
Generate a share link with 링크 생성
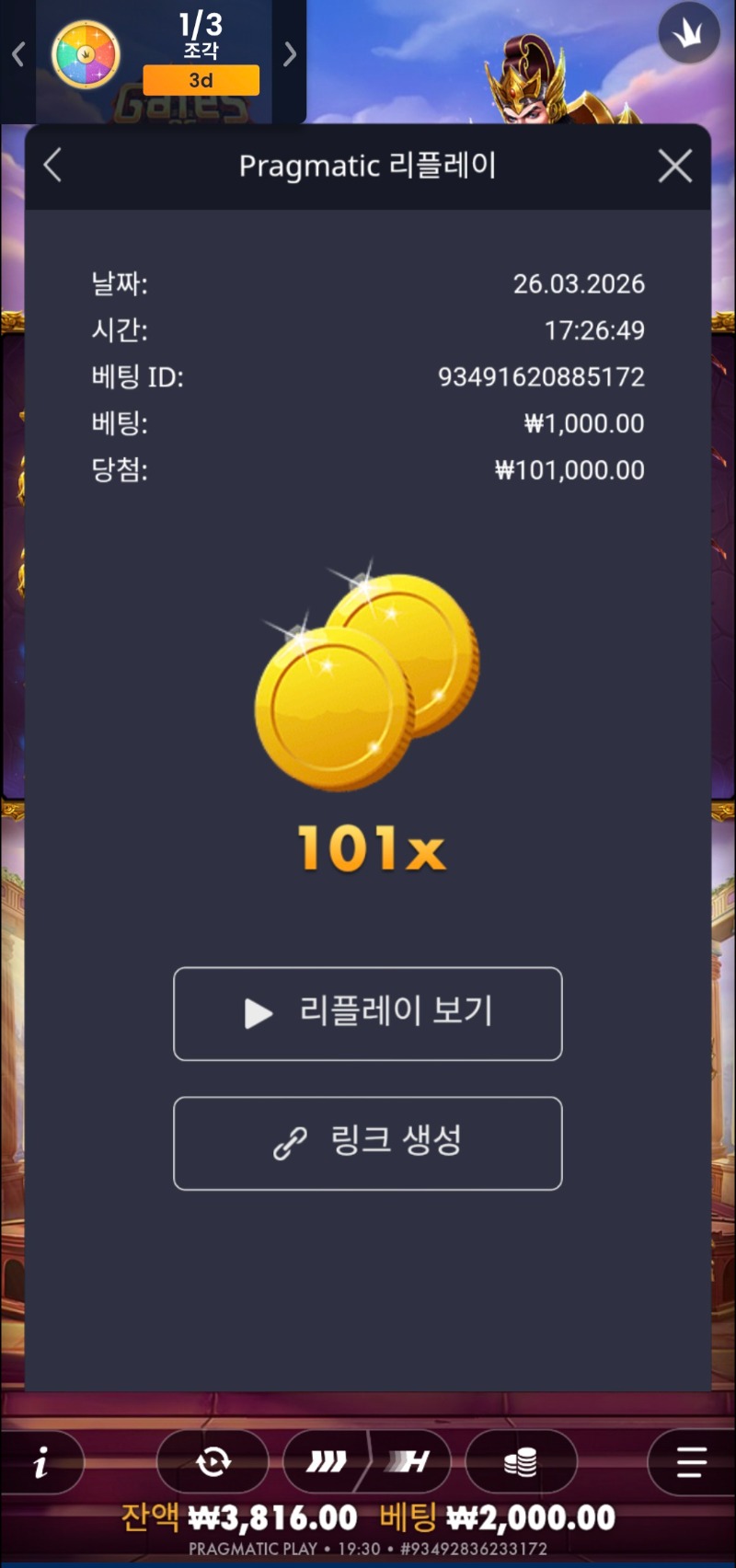coord(368,1143)
